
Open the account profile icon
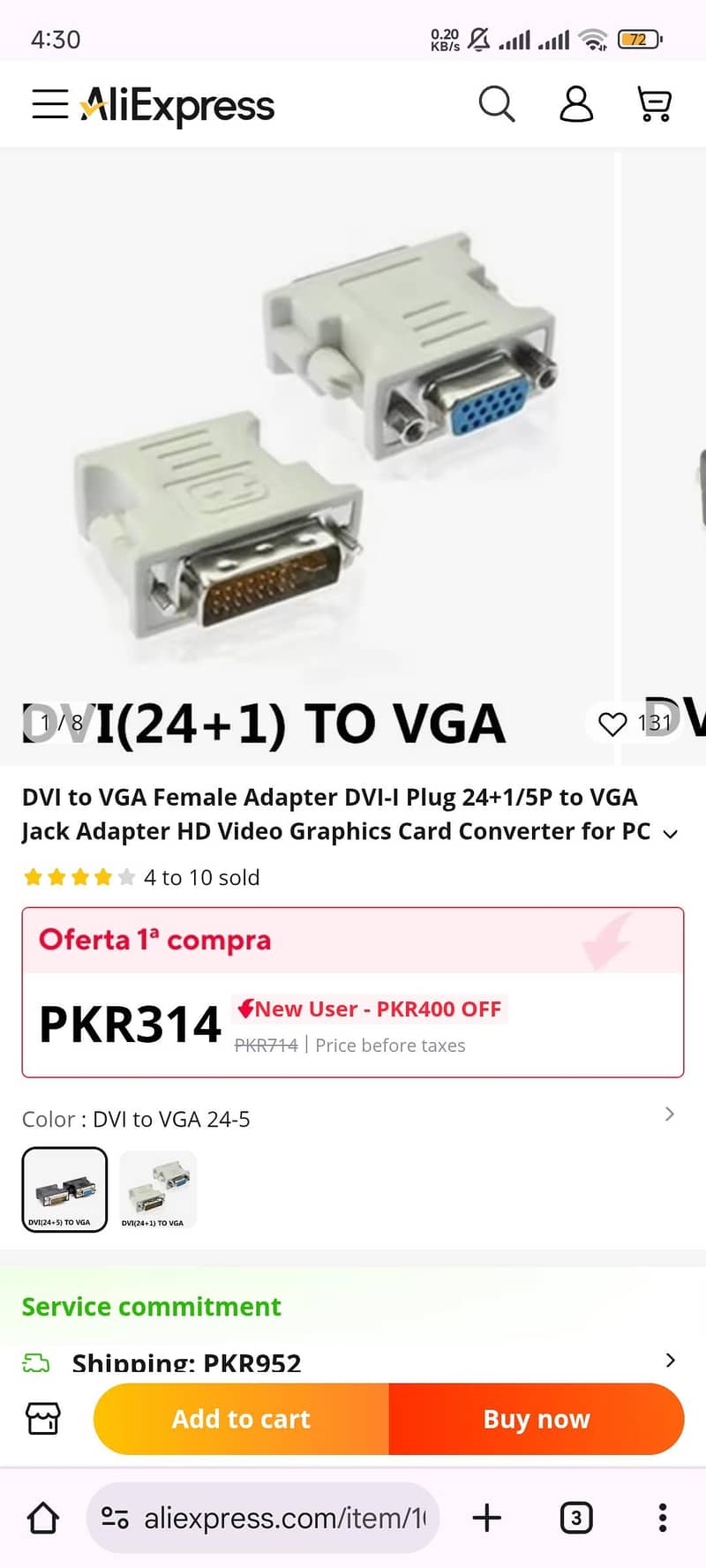[x=575, y=103]
